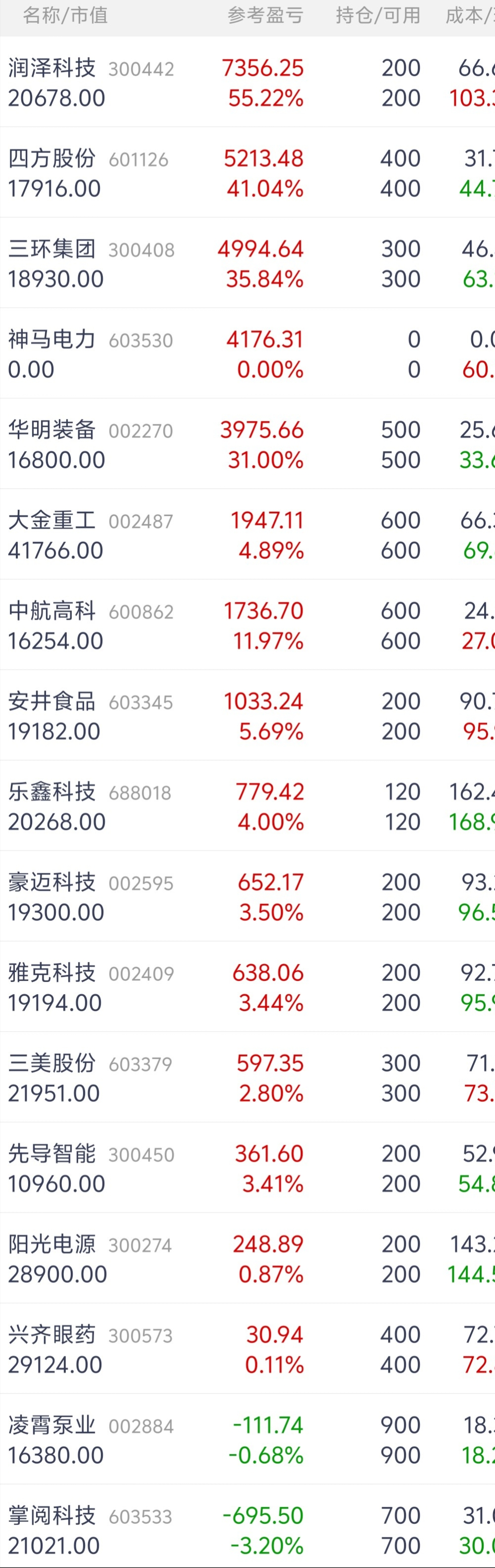Open the 兴齐眼药 holding row
The image size is (495, 1568).
coord(247,1349)
